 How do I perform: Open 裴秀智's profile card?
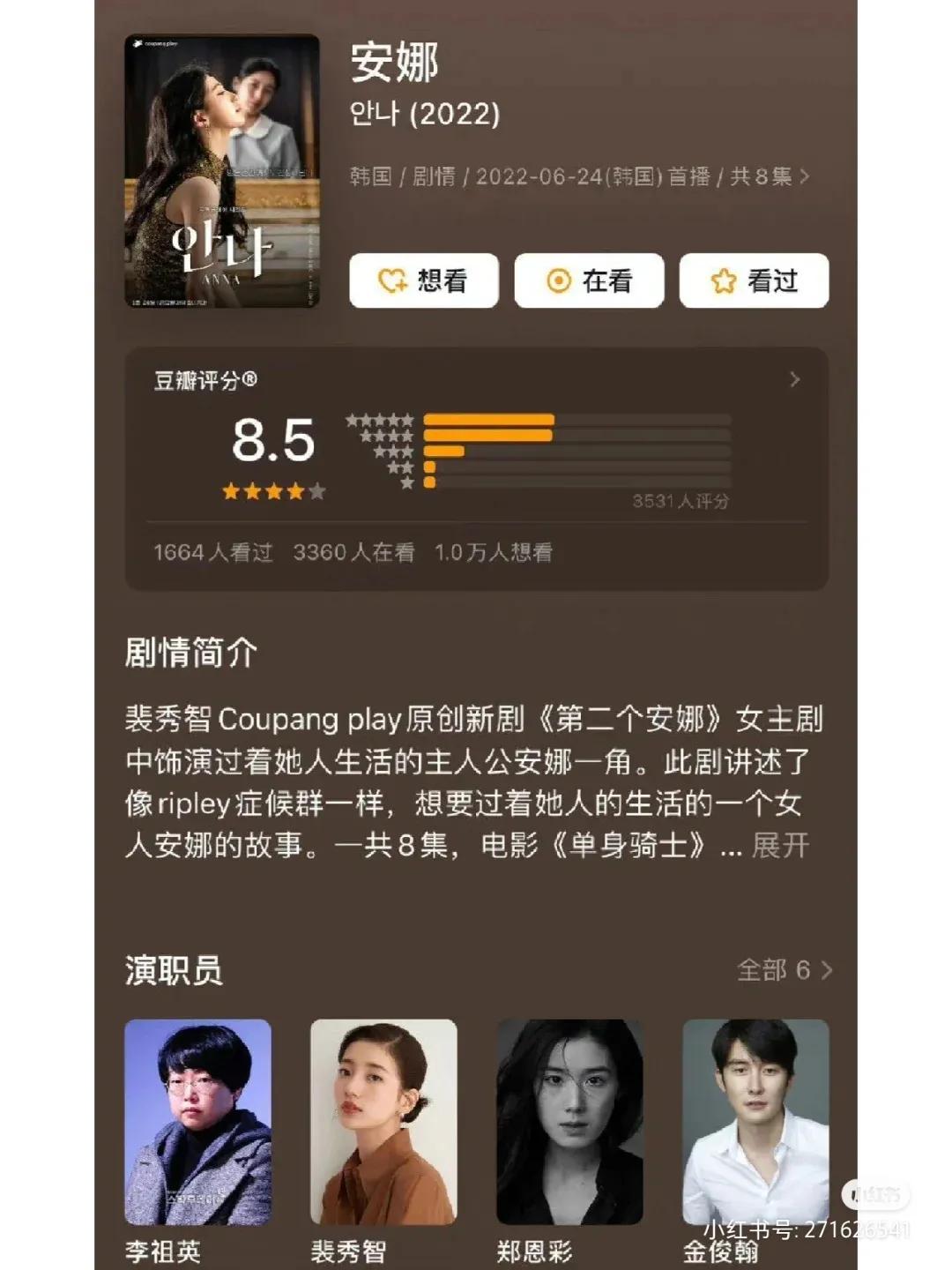[x=383, y=1122]
